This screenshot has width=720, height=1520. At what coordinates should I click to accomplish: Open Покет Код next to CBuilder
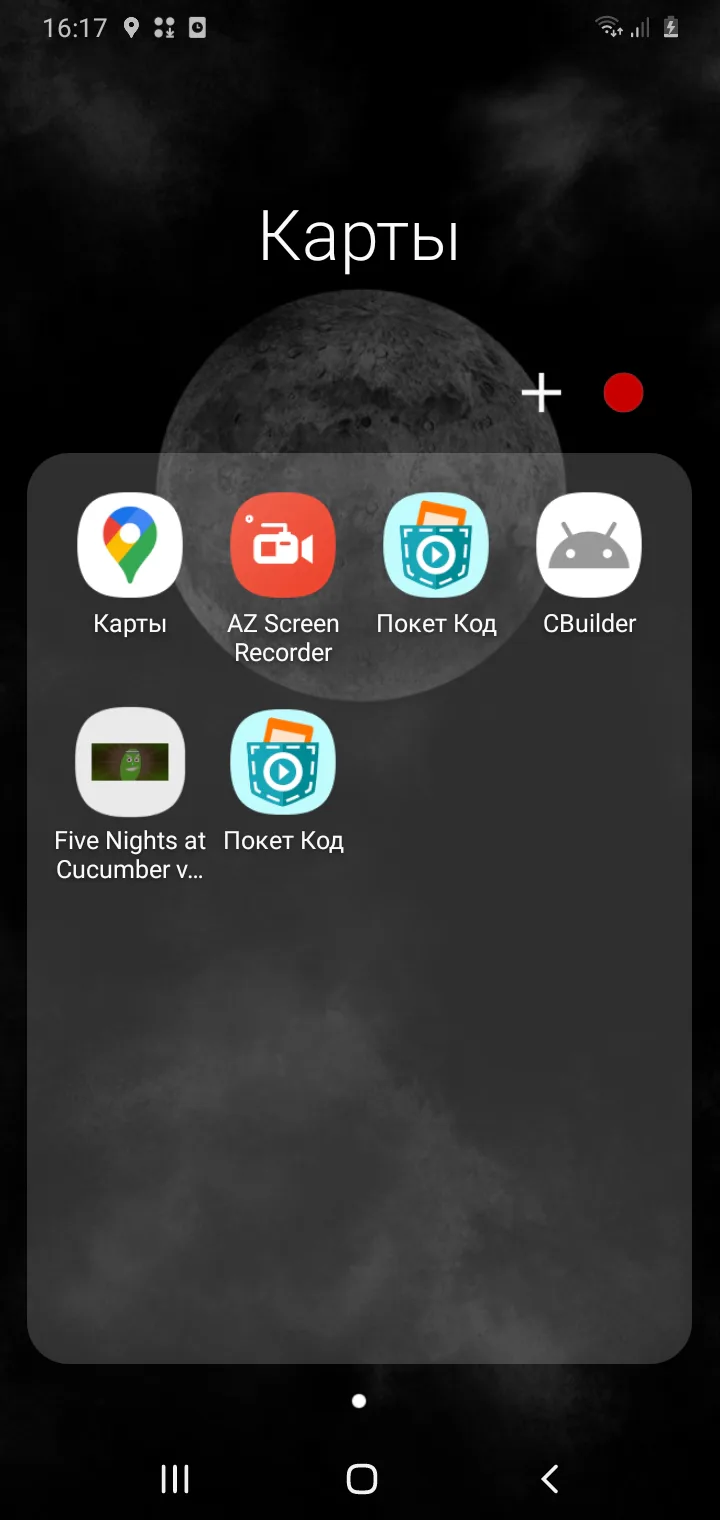[x=436, y=545]
